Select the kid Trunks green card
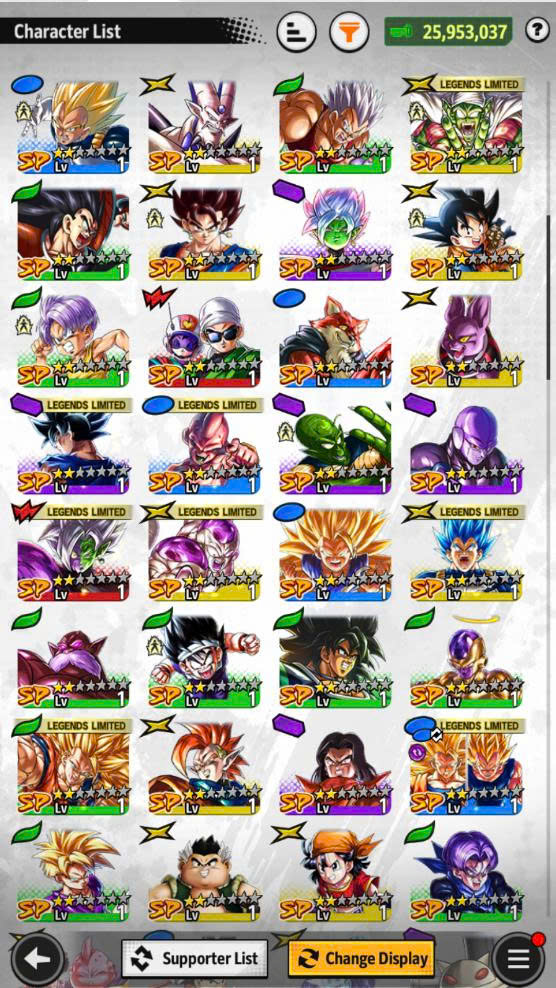The image size is (556, 988). pos(73,339)
